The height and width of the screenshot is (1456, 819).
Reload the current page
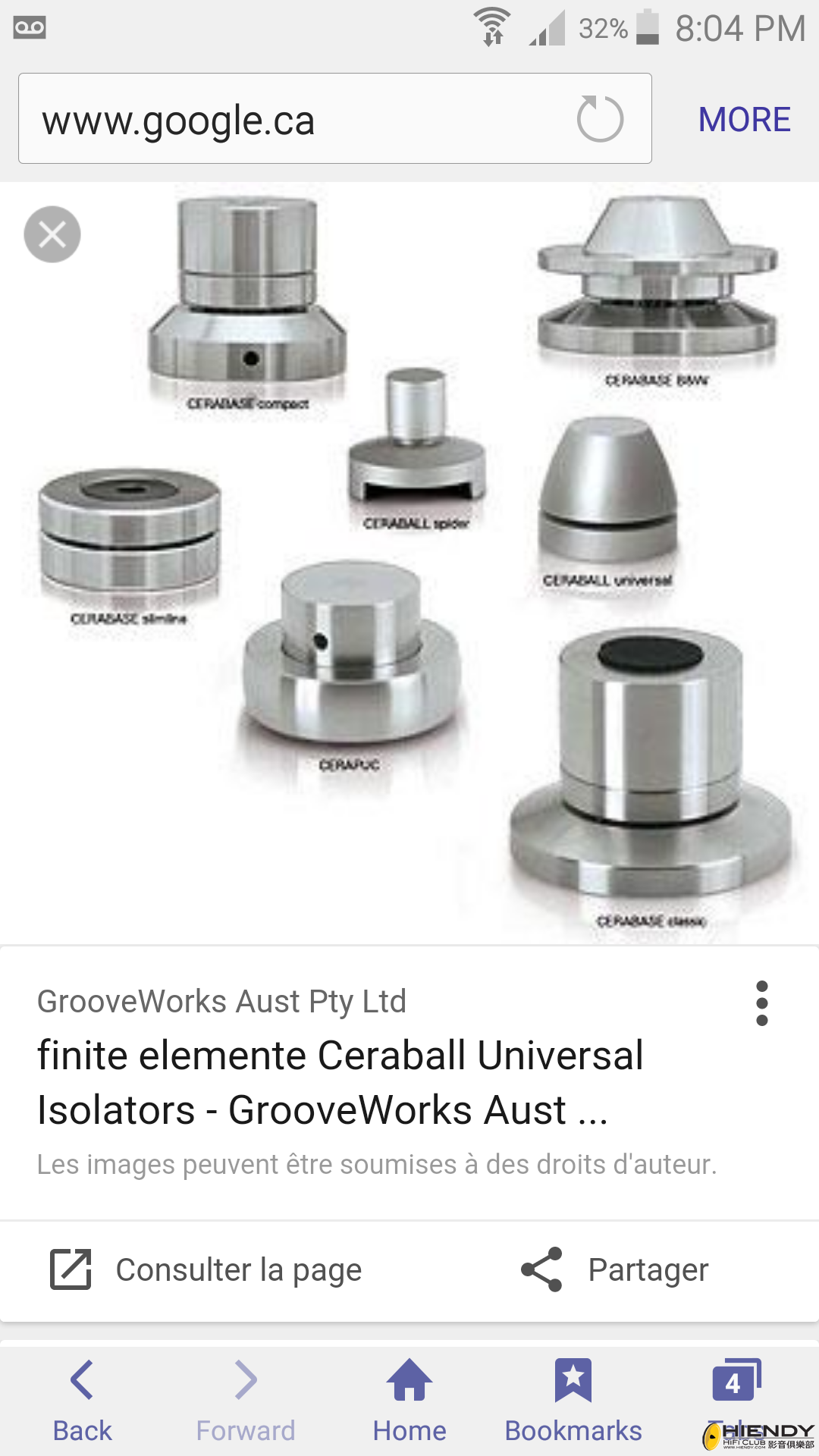click(x=600, y=119)
